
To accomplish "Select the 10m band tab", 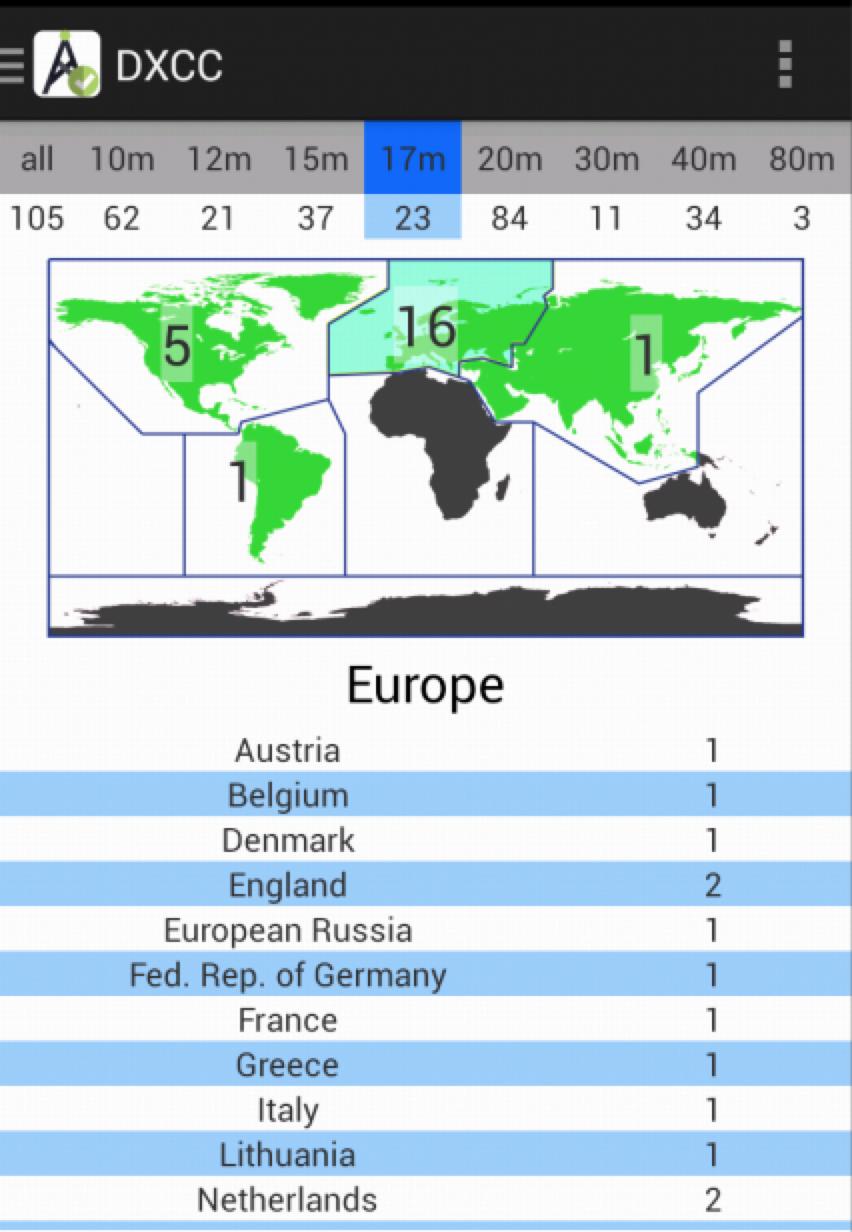I will tap(122, 158).
